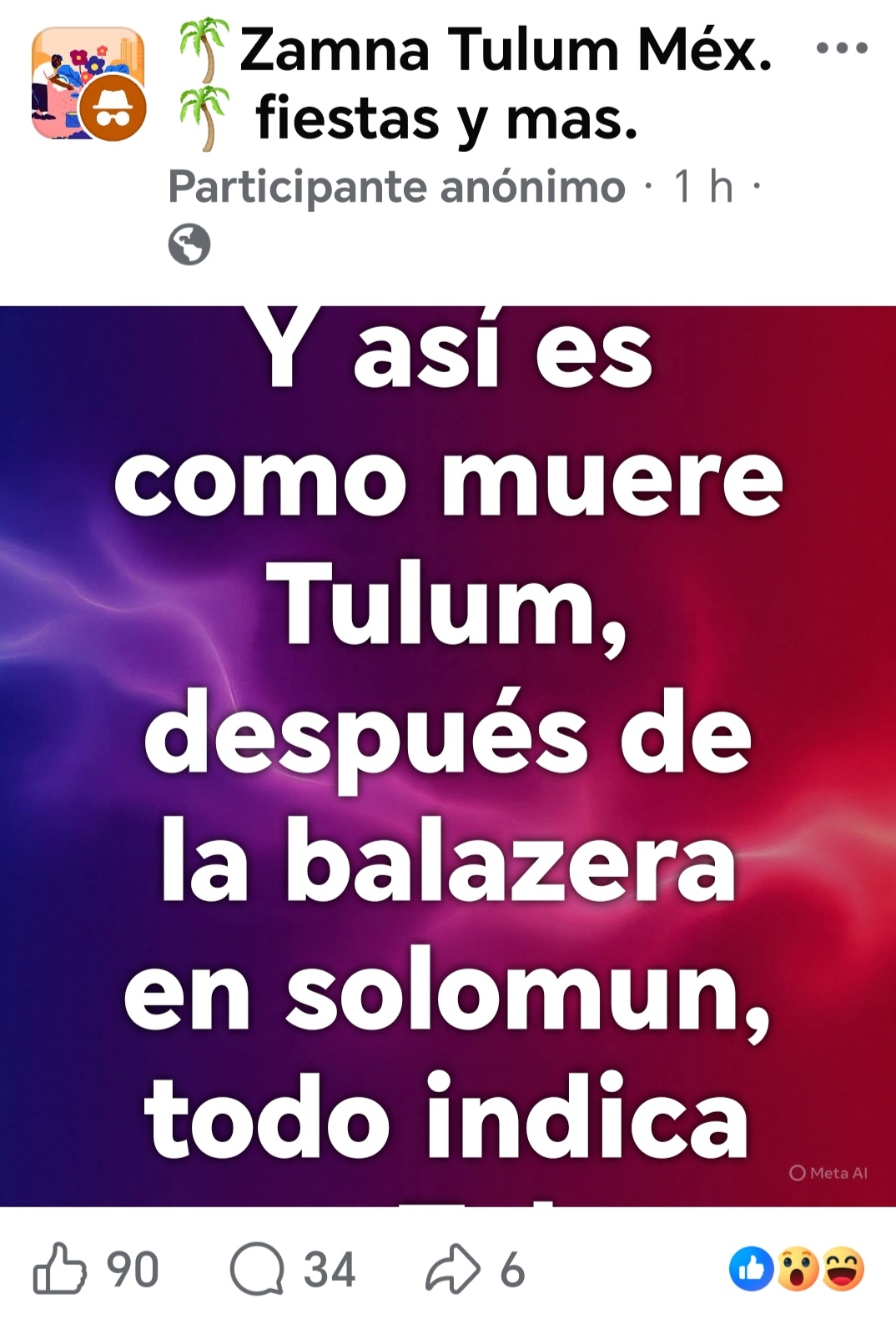Like this post with the thumbs-up
The height and width of the screenshot is (1319, 896).
coord(60,1269)
